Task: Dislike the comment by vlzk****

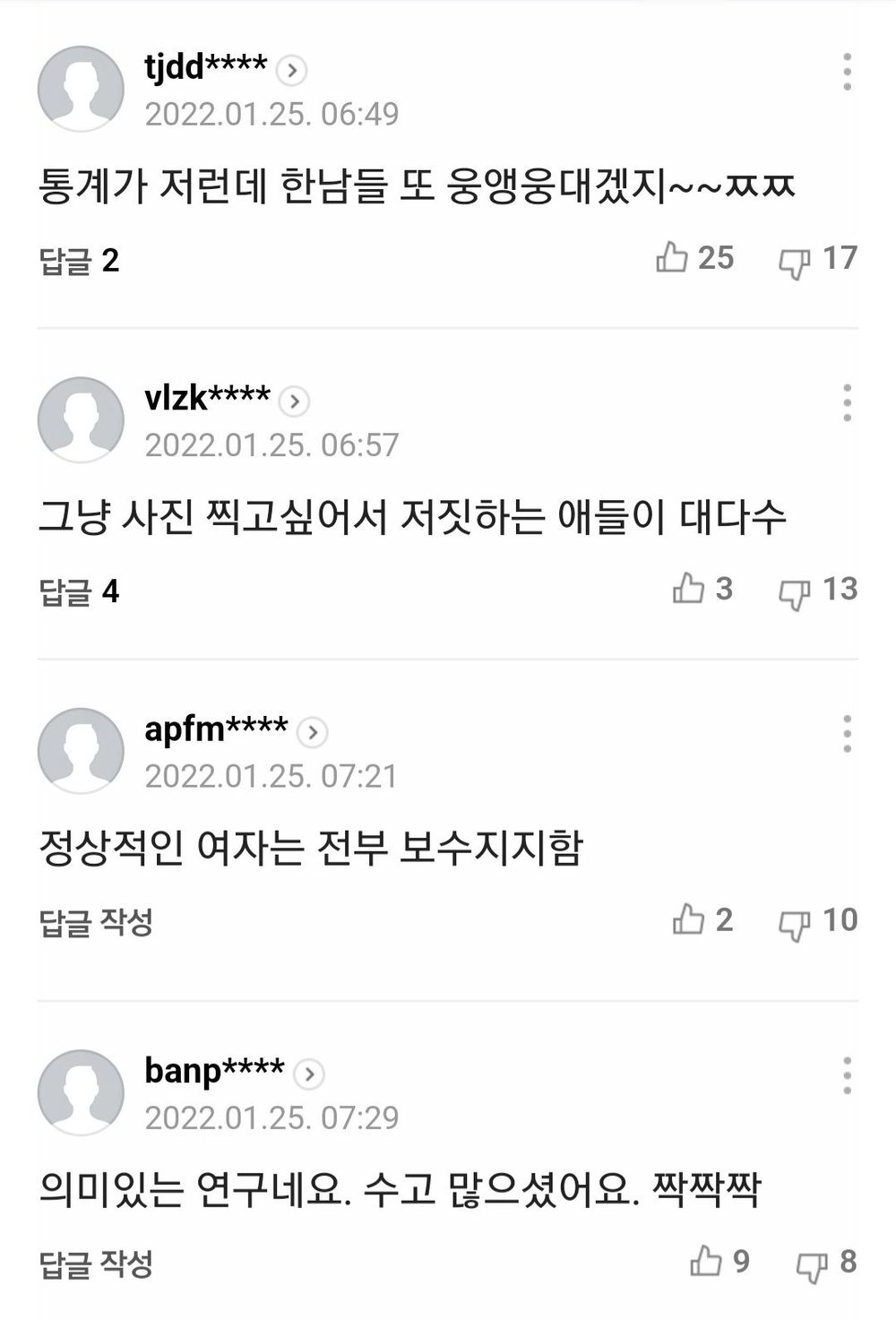Action: coord(795,591)
